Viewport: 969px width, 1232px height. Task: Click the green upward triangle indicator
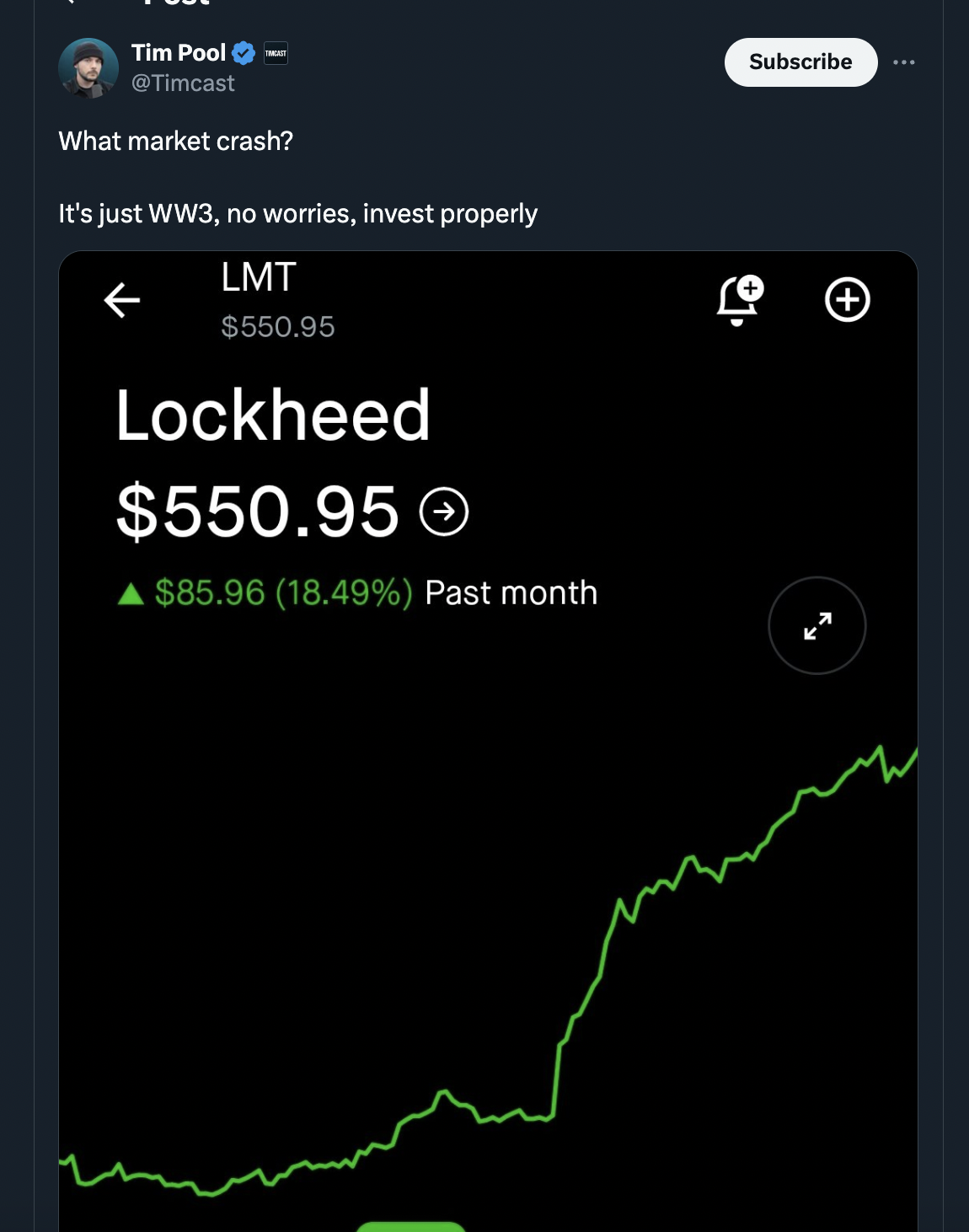(x=131, y=592)
